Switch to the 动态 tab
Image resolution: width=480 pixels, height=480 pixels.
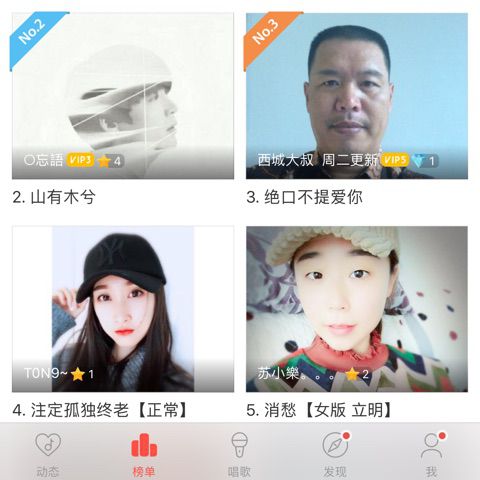pyautogui.click(x=48, y=455)
